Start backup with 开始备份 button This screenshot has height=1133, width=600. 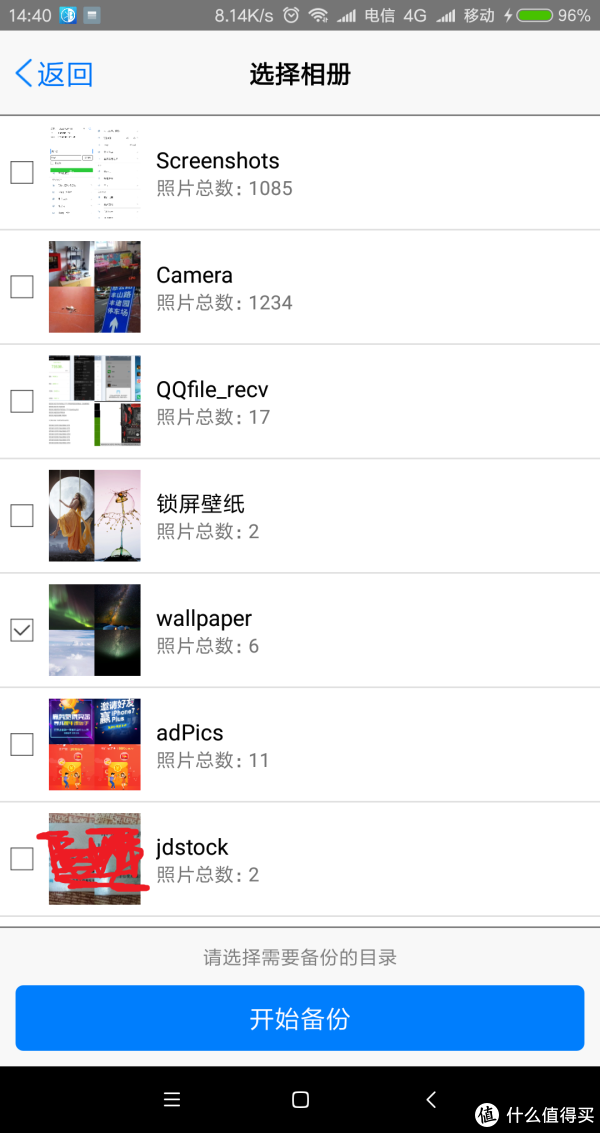pos(300,1018)
